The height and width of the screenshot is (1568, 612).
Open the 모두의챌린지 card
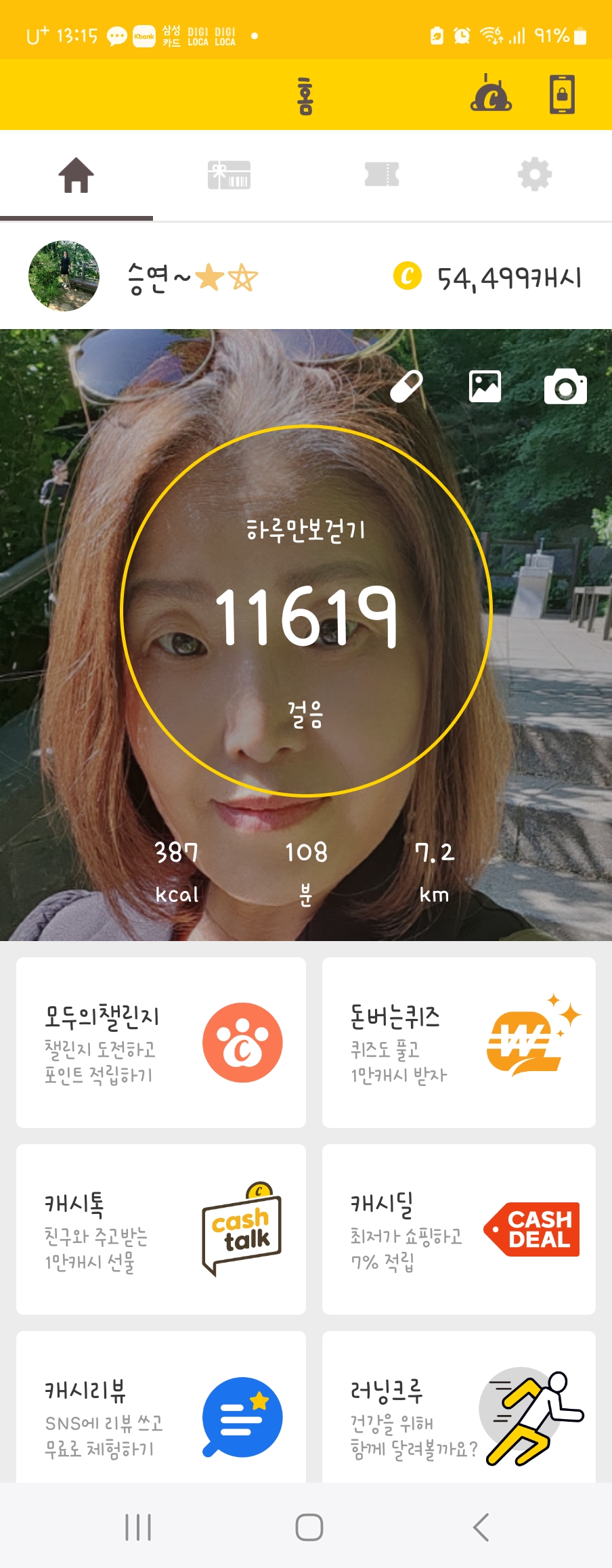click(x=161, y=1043)
